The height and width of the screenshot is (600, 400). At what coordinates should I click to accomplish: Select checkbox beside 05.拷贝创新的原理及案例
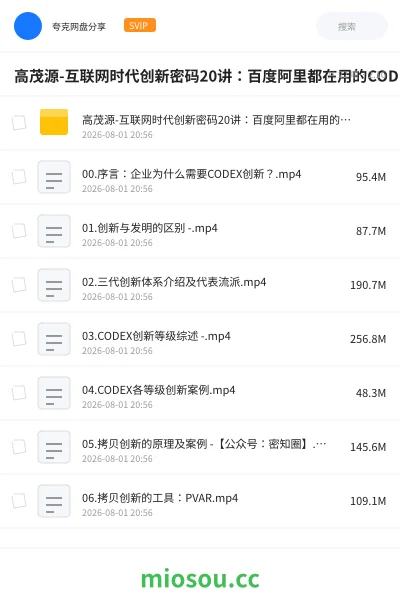[19, 447]
